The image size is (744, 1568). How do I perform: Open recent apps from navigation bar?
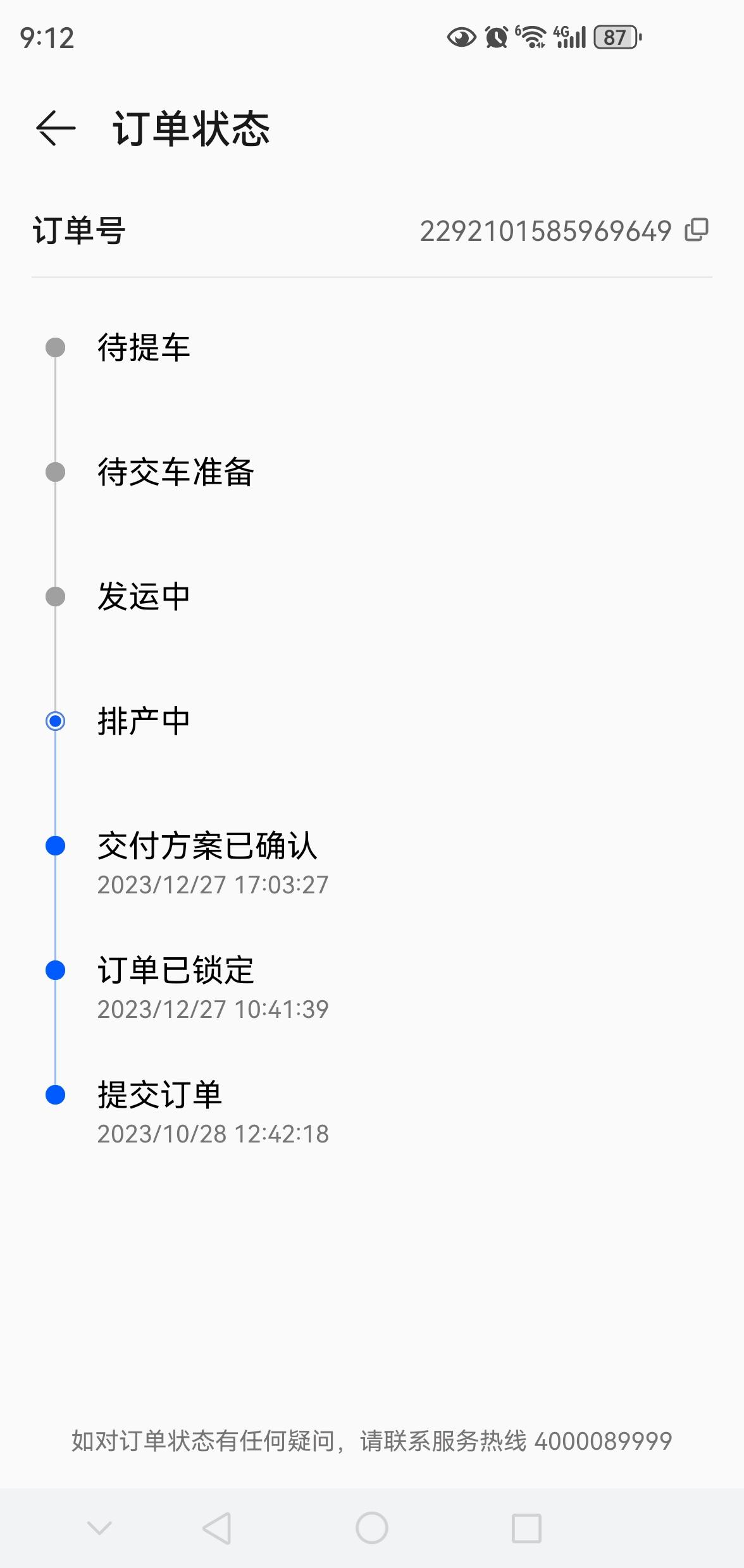pos(526,1528)
